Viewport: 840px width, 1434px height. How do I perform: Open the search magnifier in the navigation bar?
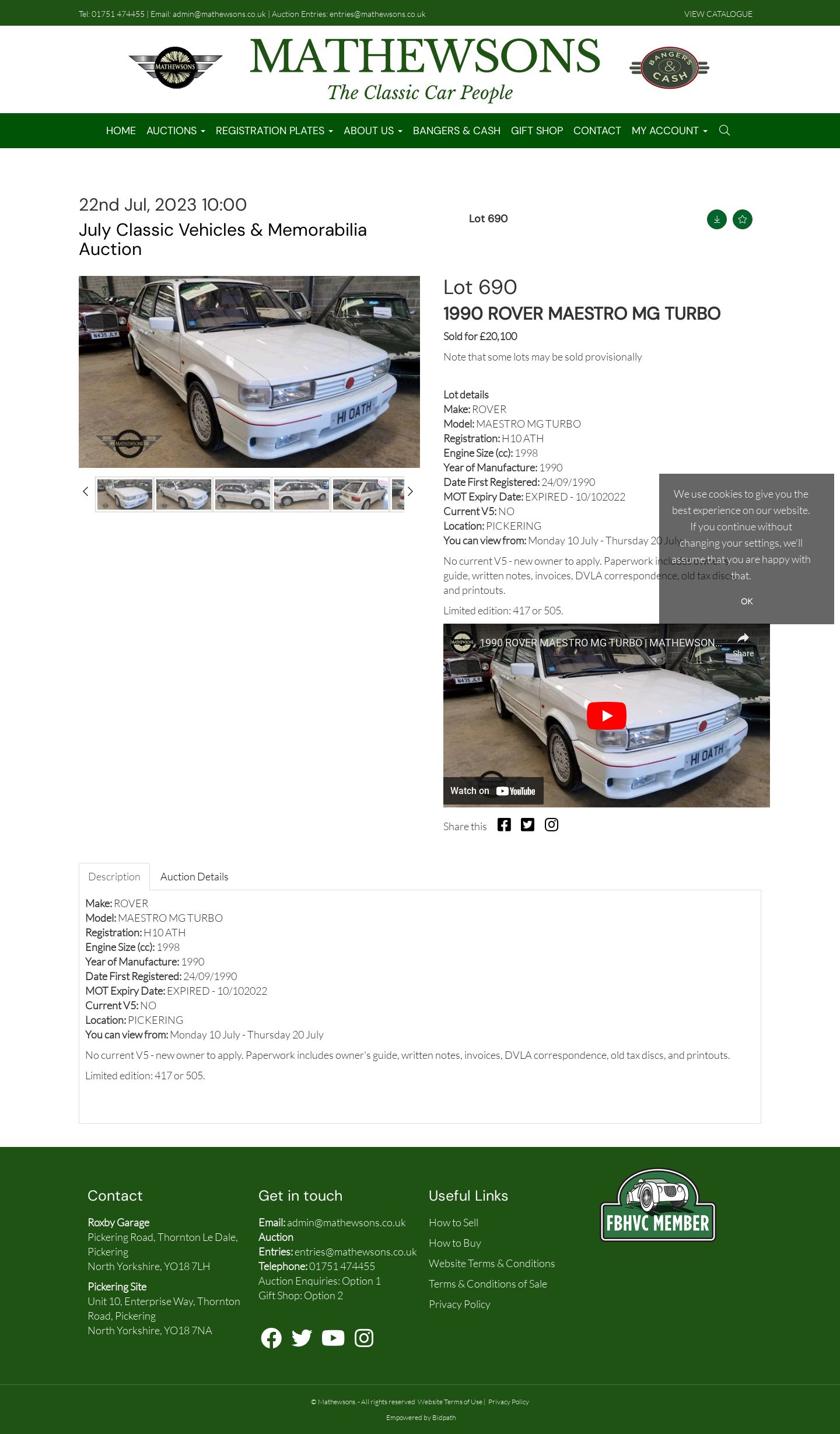(x=724, y=130)
